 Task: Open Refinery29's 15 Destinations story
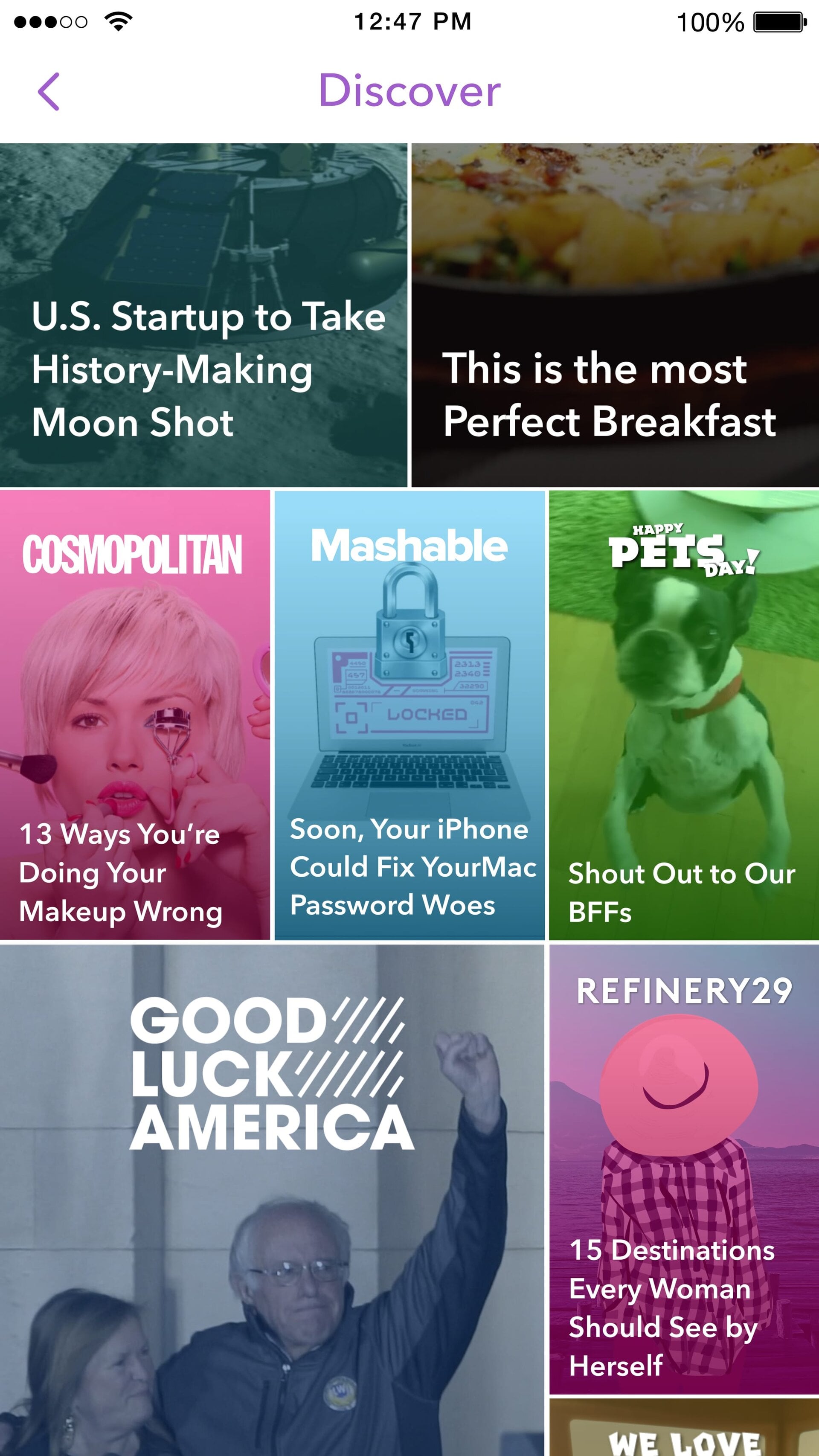coord(683,1169)
